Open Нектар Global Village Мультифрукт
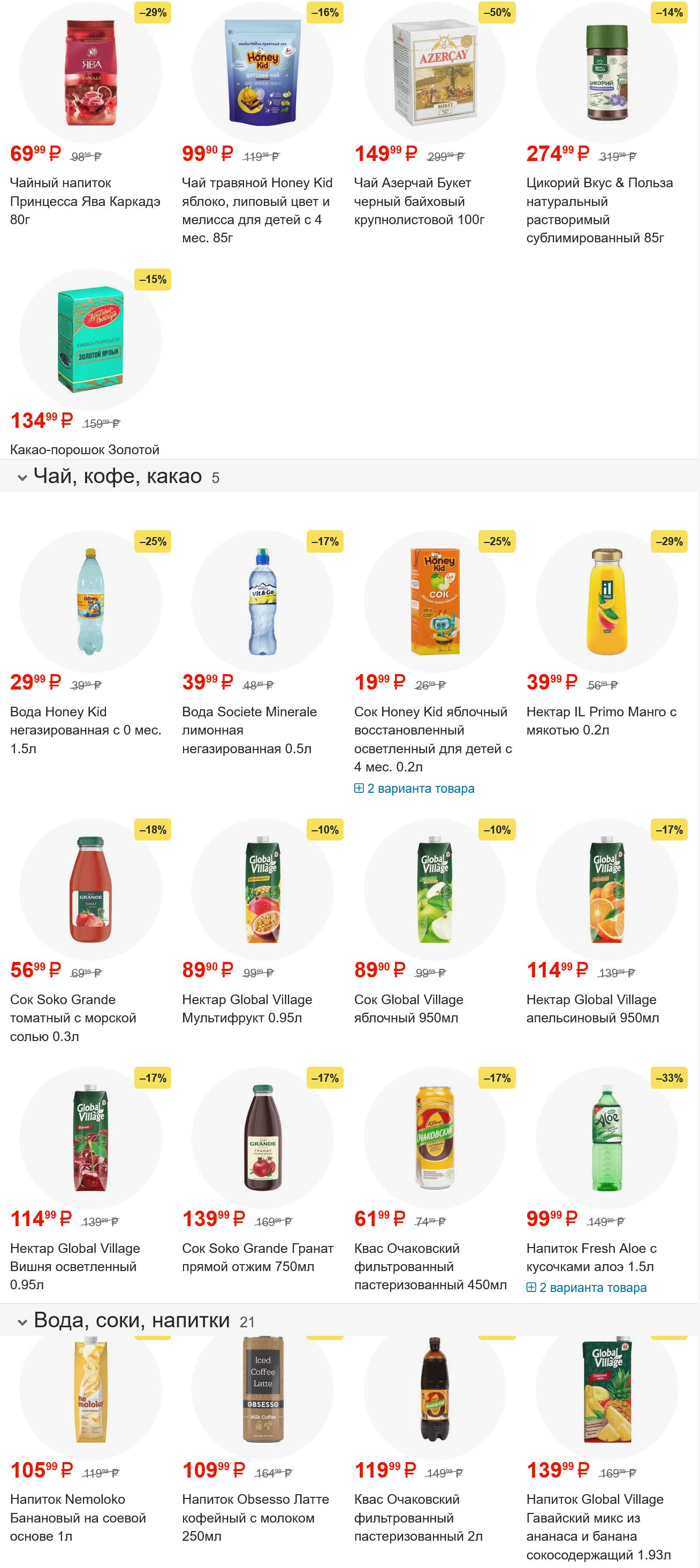This screenshot has width=700, height=1568. click(247, 1008)
